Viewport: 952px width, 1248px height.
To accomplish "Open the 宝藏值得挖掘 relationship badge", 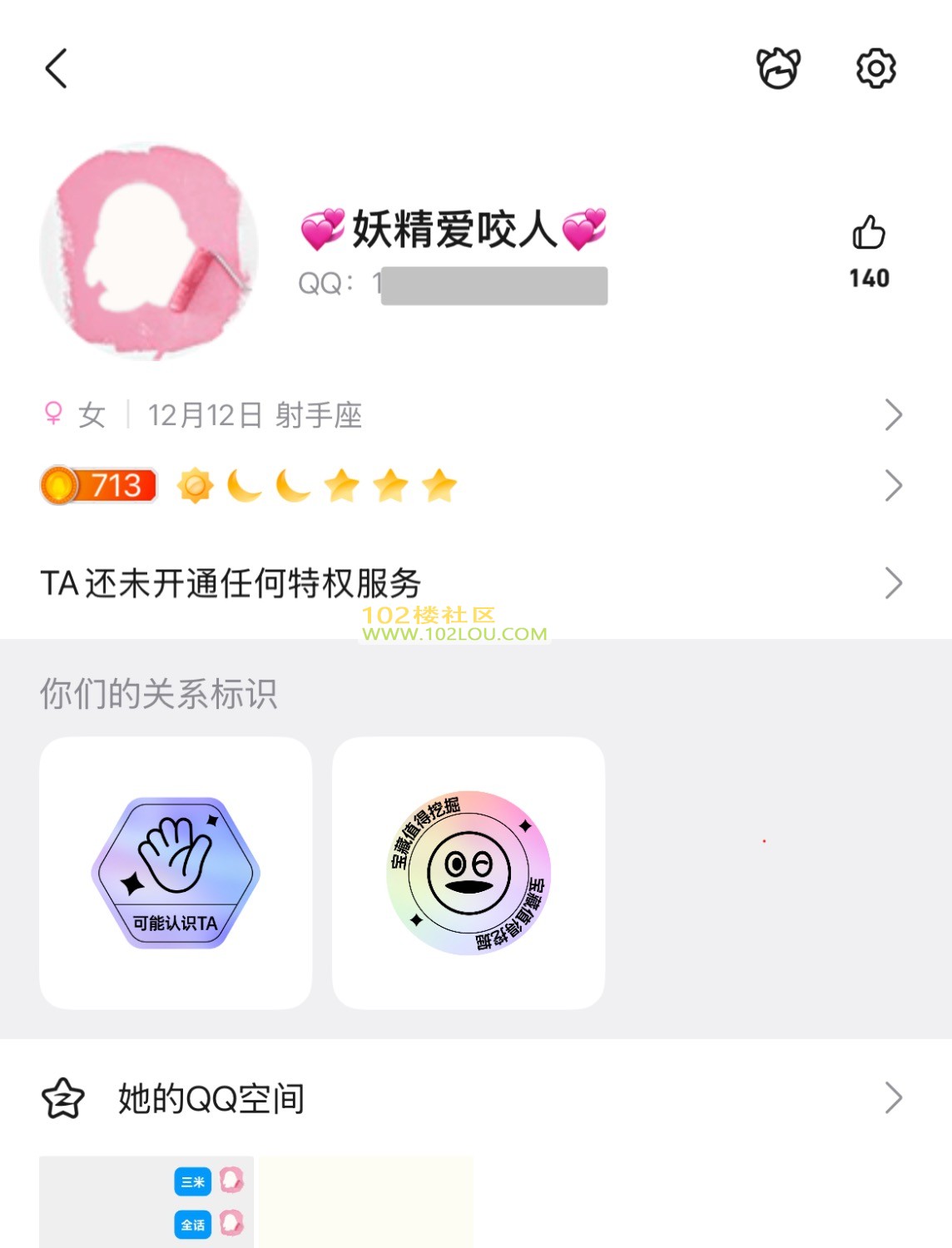I will click(469, 873).
